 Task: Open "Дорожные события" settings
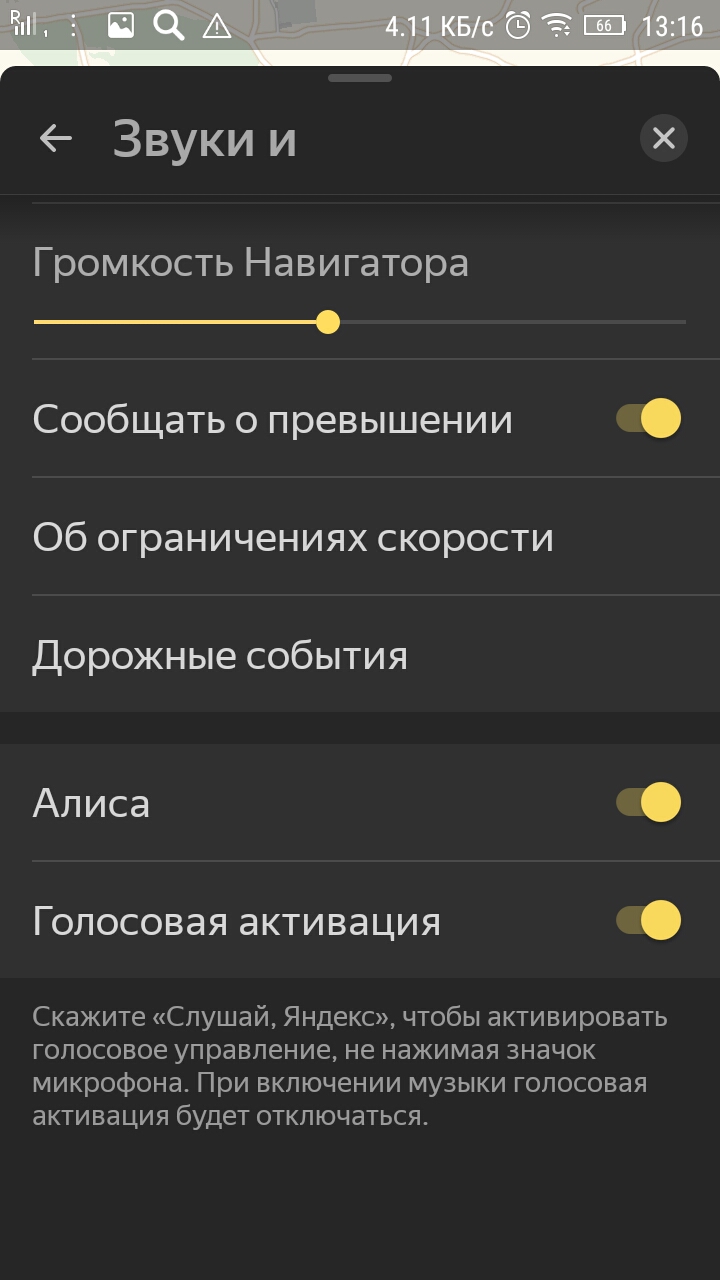(220, 656)
